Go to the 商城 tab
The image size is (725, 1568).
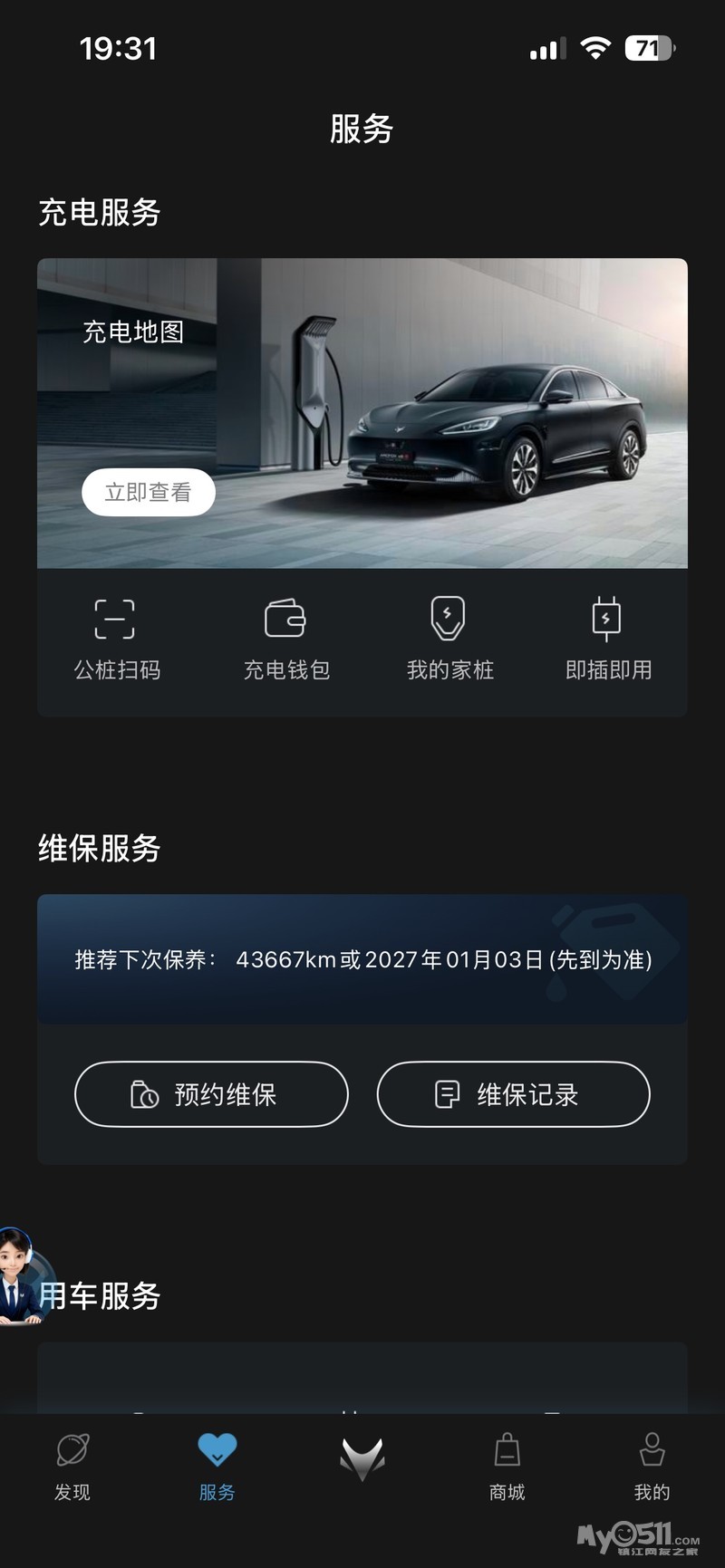pos(507,1467)
